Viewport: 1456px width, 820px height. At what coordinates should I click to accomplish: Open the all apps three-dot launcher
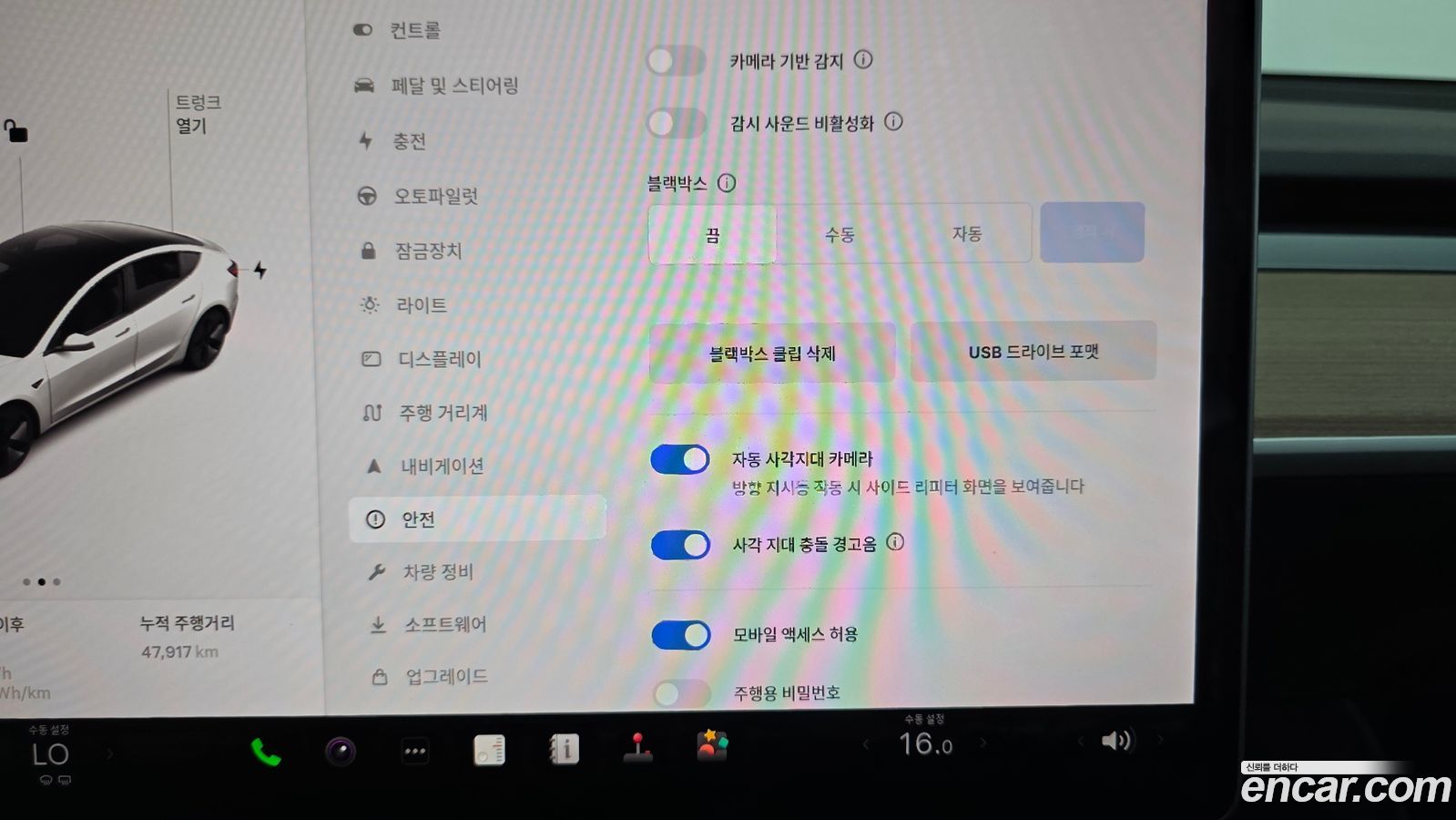[415, 752]
